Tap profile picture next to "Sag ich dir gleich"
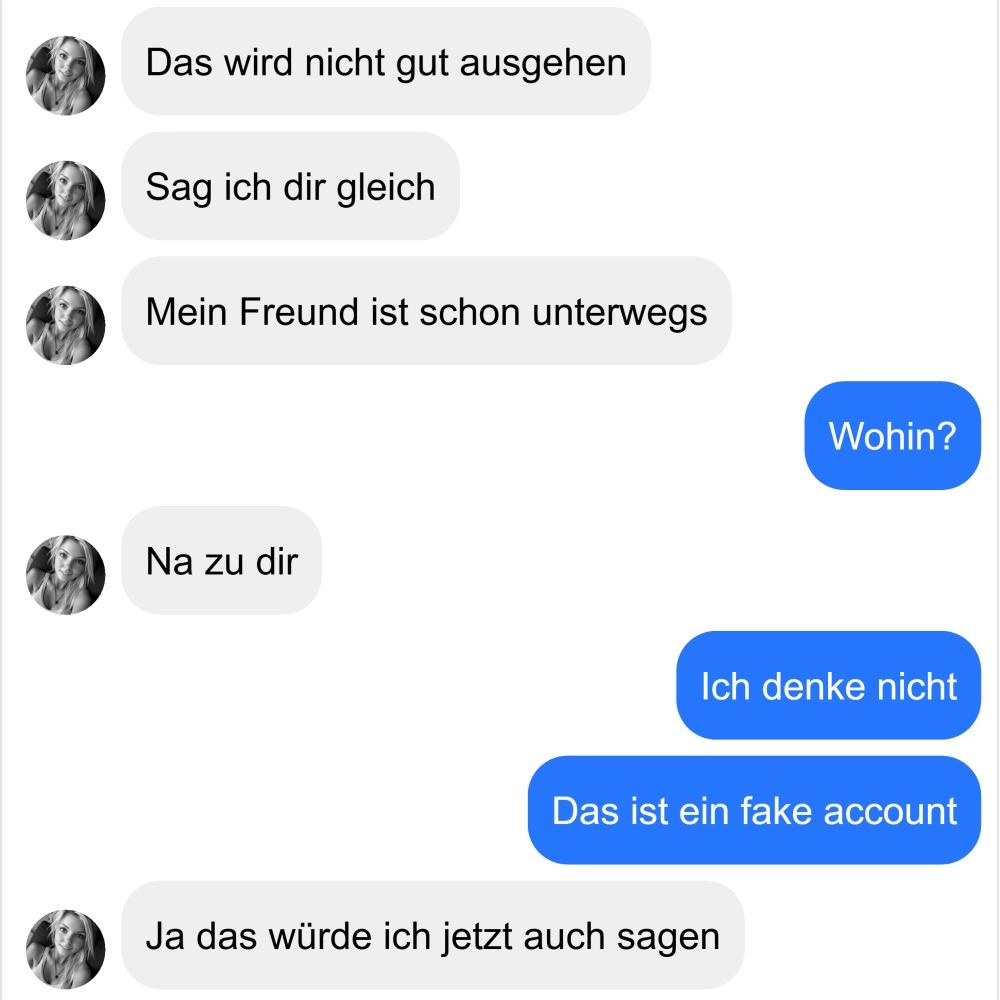This screenshot has width=1000, height=1000. (65, 200)
